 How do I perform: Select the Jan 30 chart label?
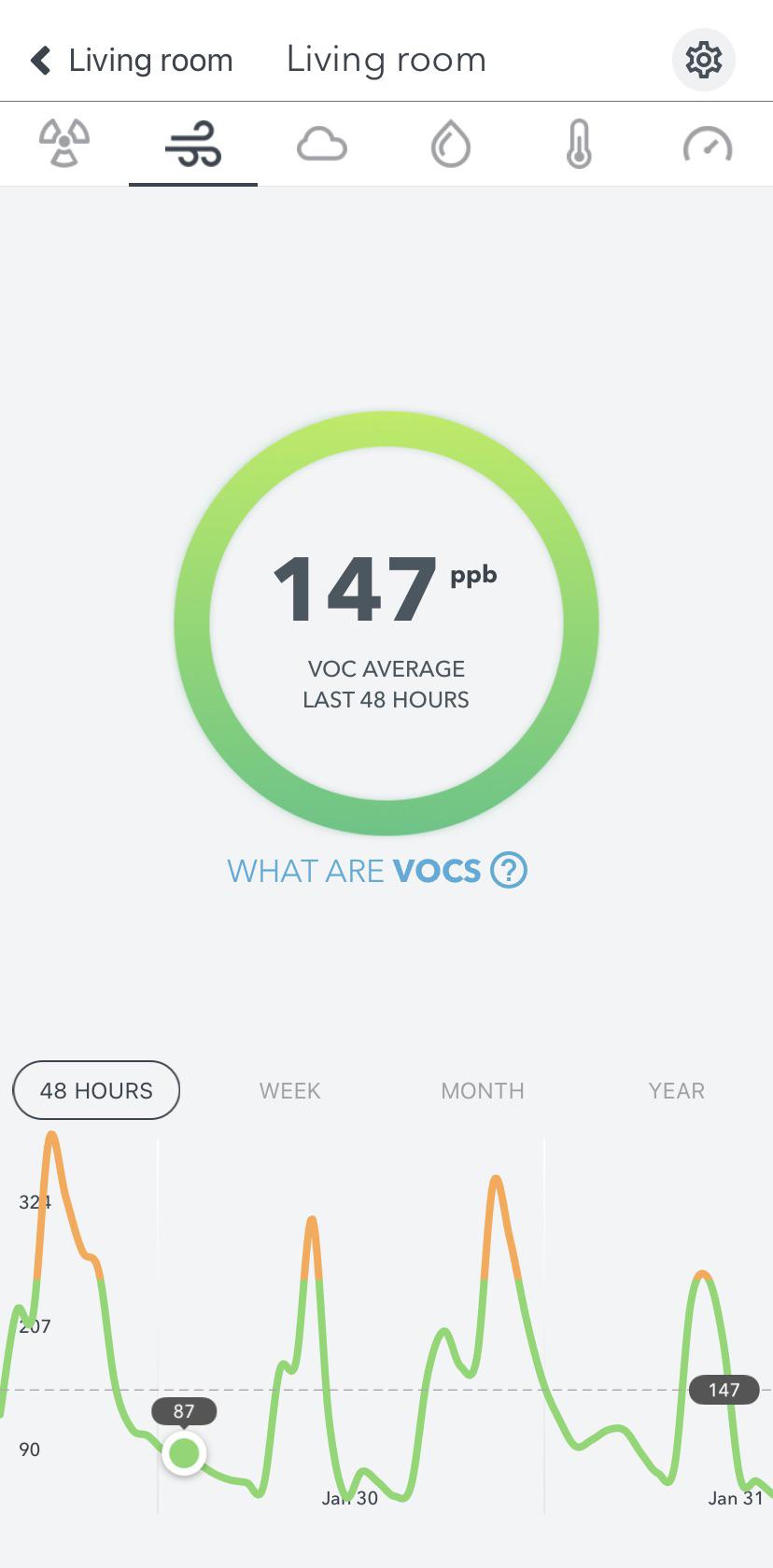coord(350,1498)
